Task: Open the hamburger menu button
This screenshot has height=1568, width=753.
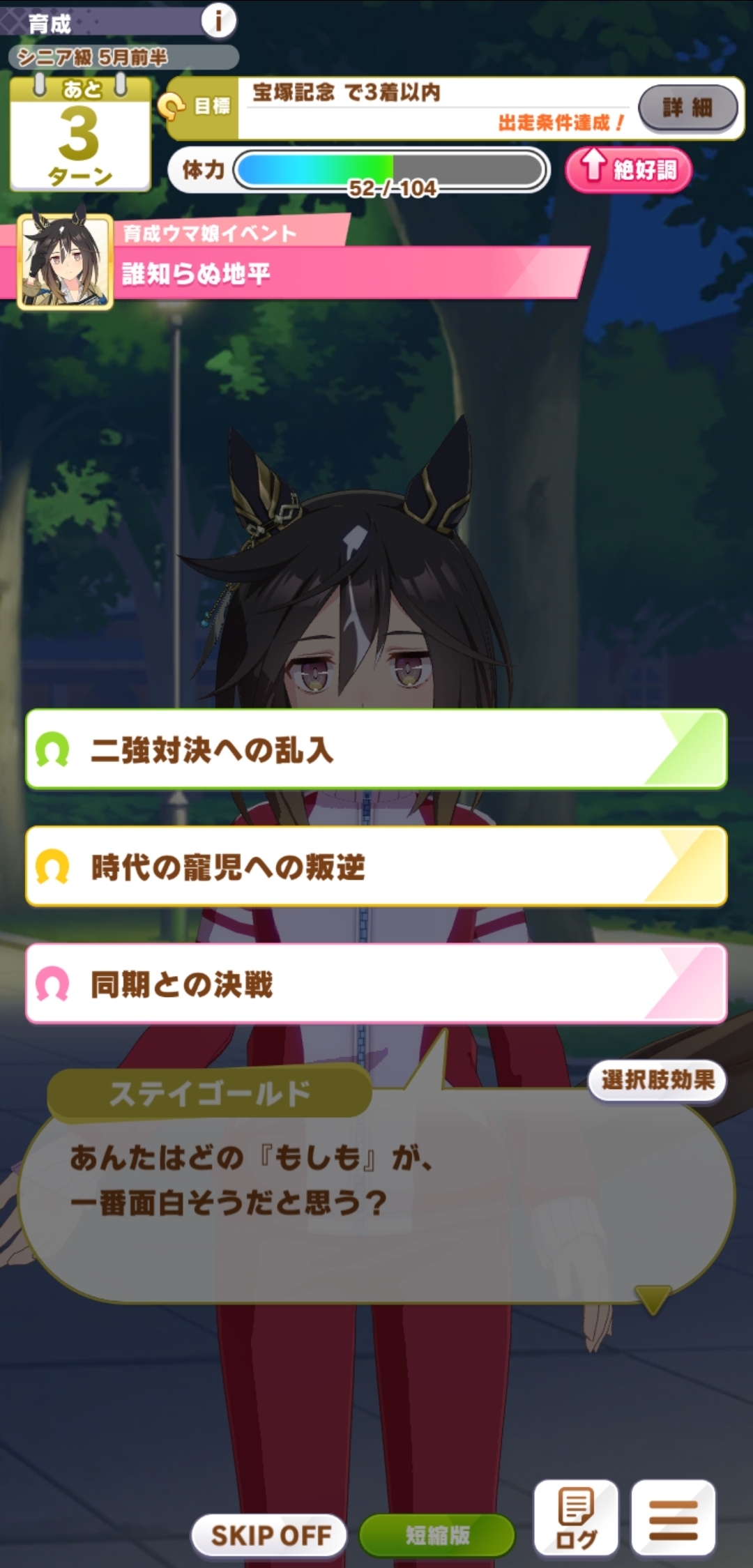Action: [x=673, y=1517]
